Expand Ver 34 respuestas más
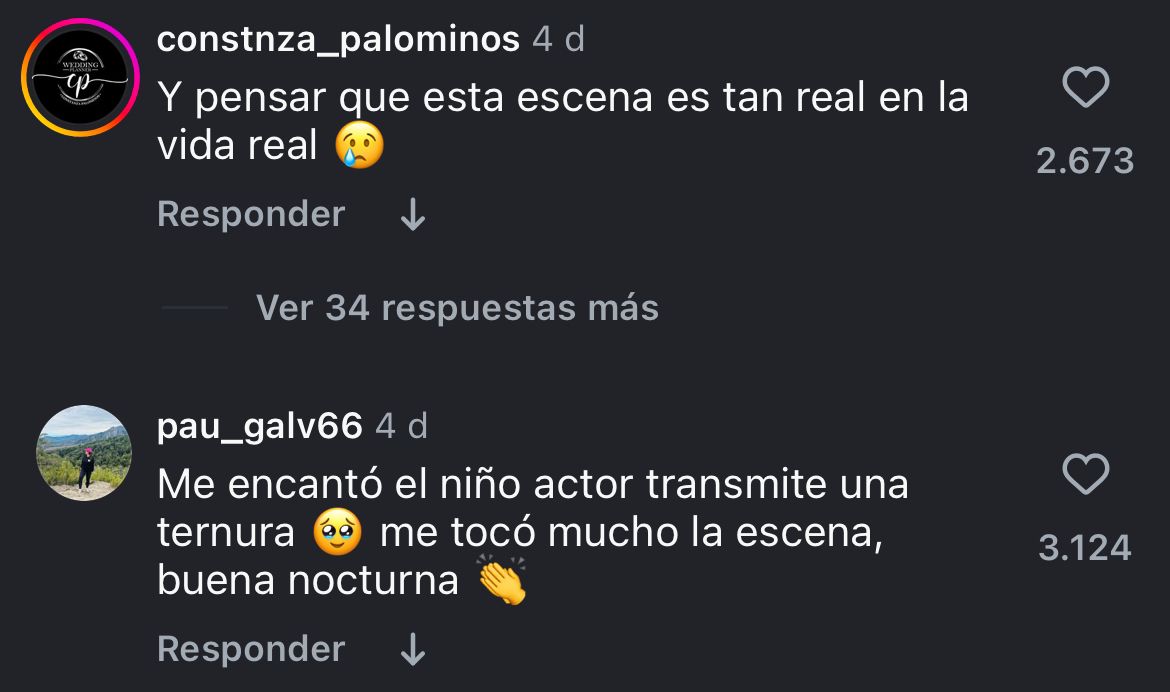 (457, 308)
